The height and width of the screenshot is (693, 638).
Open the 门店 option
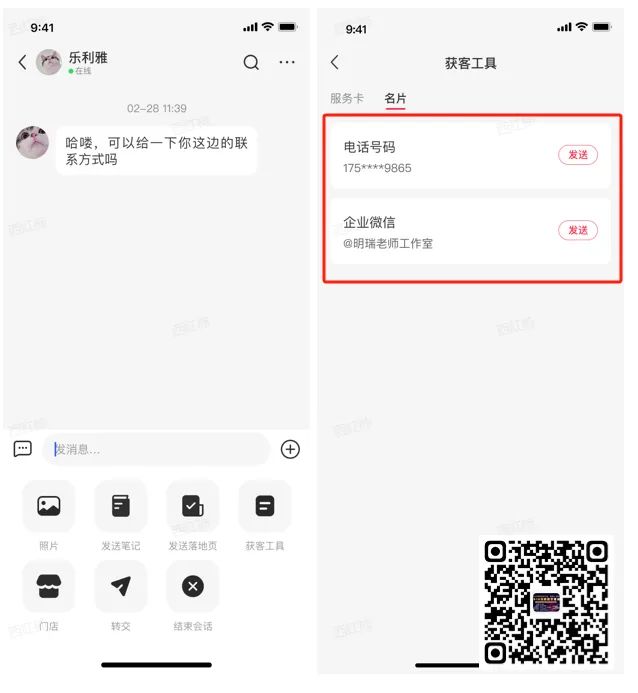[49, 587]
